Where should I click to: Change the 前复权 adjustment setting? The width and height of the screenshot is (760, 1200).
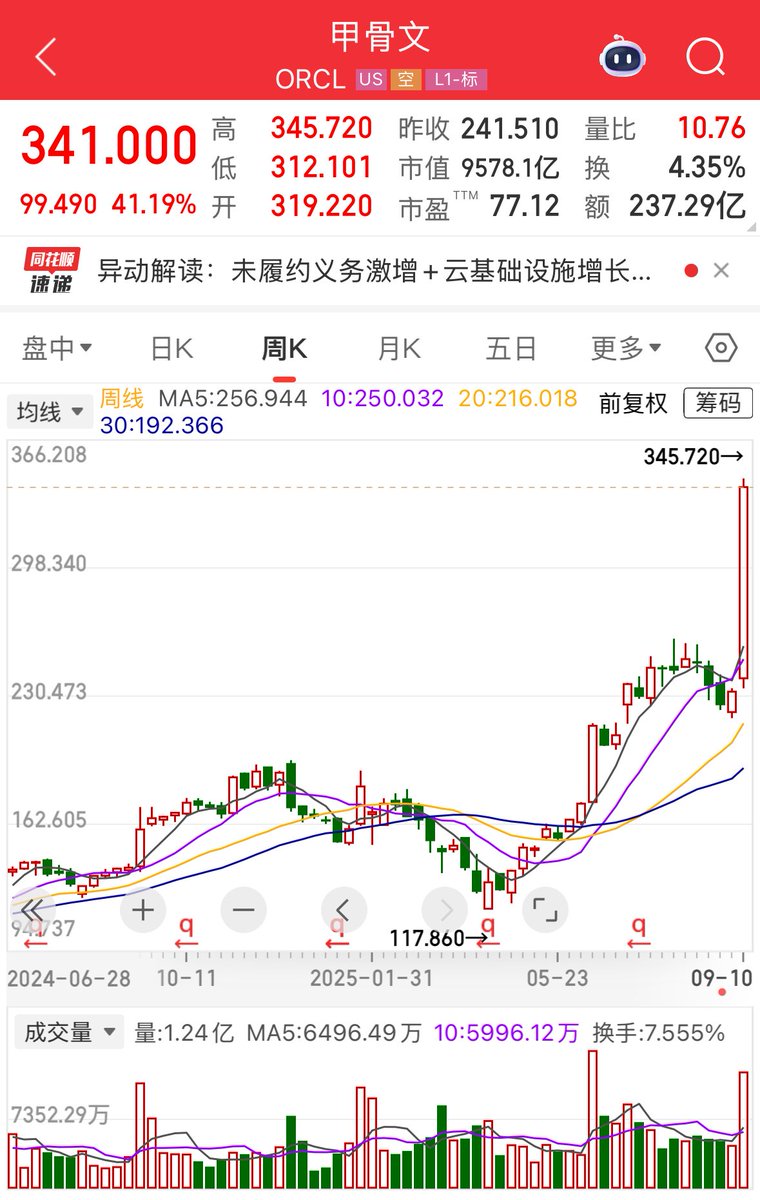tap(633, 403)
